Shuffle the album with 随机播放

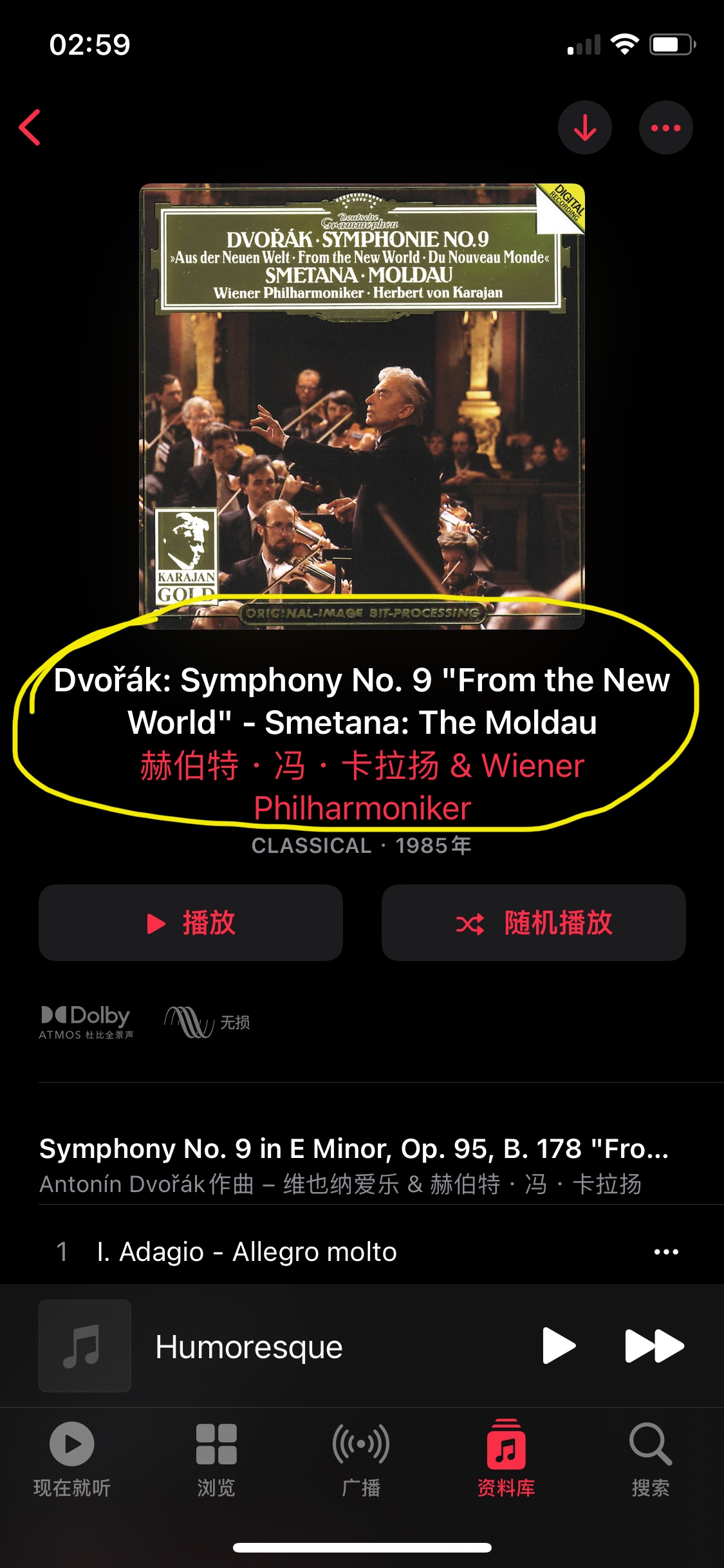pyautogui.click(x=534, y=922)
